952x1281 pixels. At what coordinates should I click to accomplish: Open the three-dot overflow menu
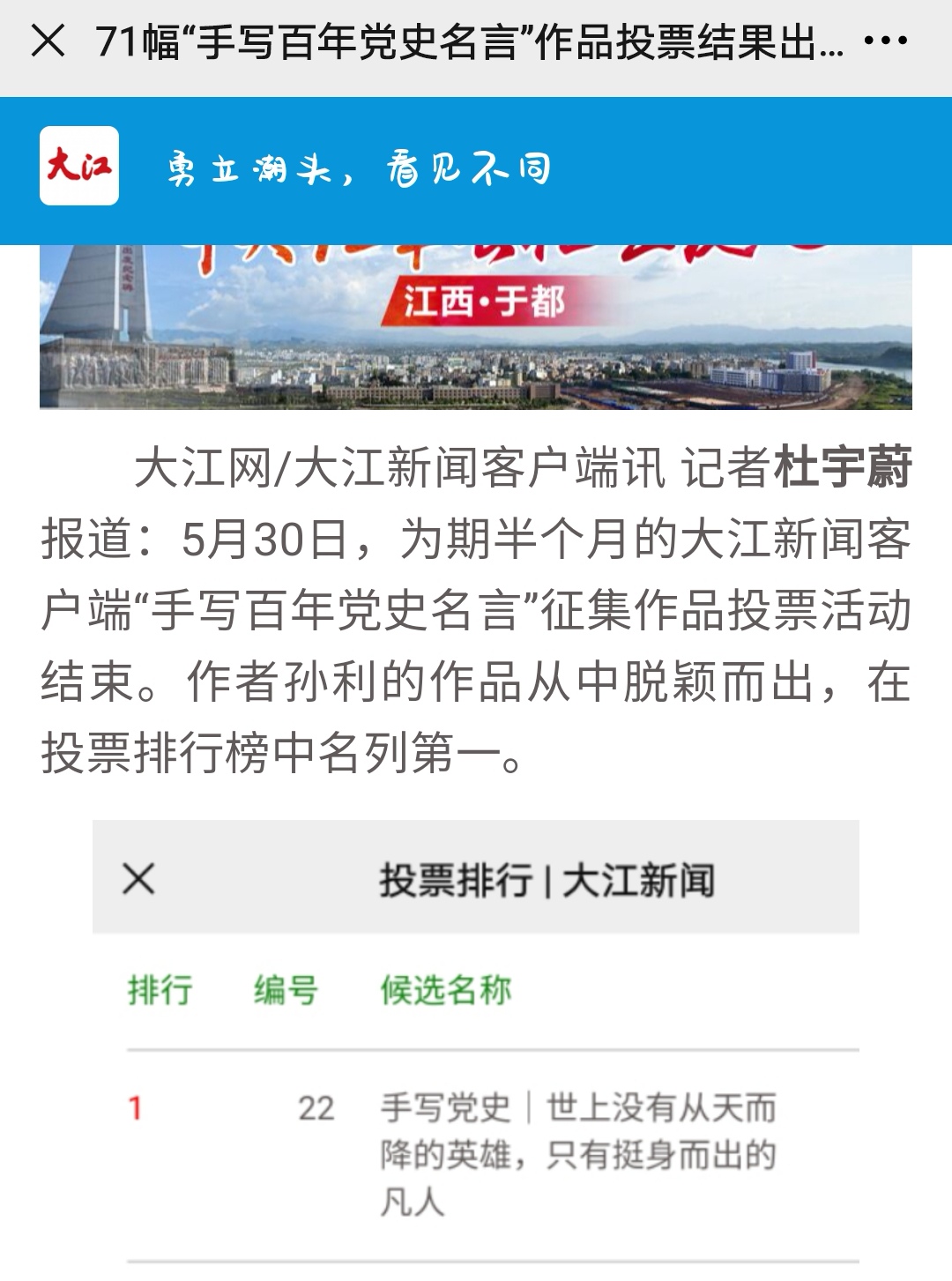(885, 41)
